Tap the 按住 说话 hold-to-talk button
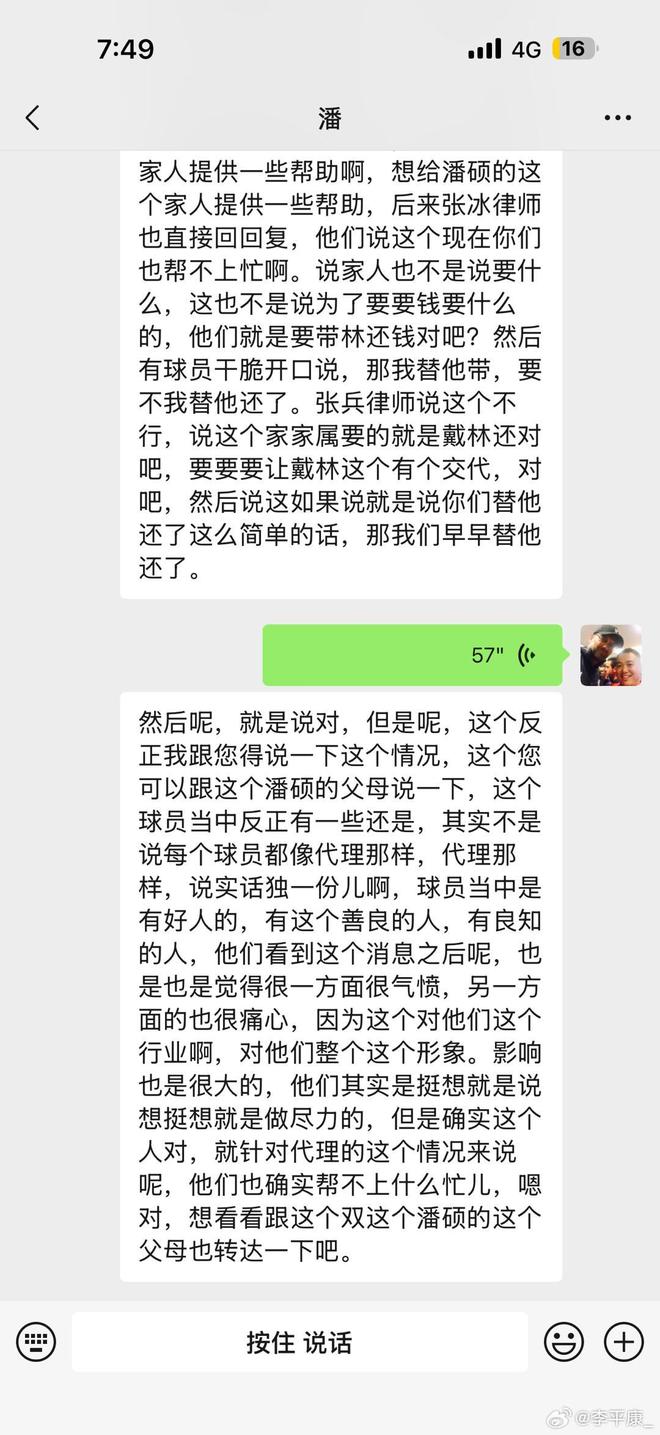Screen dimensions: 660x1435 click(299, 1342)
